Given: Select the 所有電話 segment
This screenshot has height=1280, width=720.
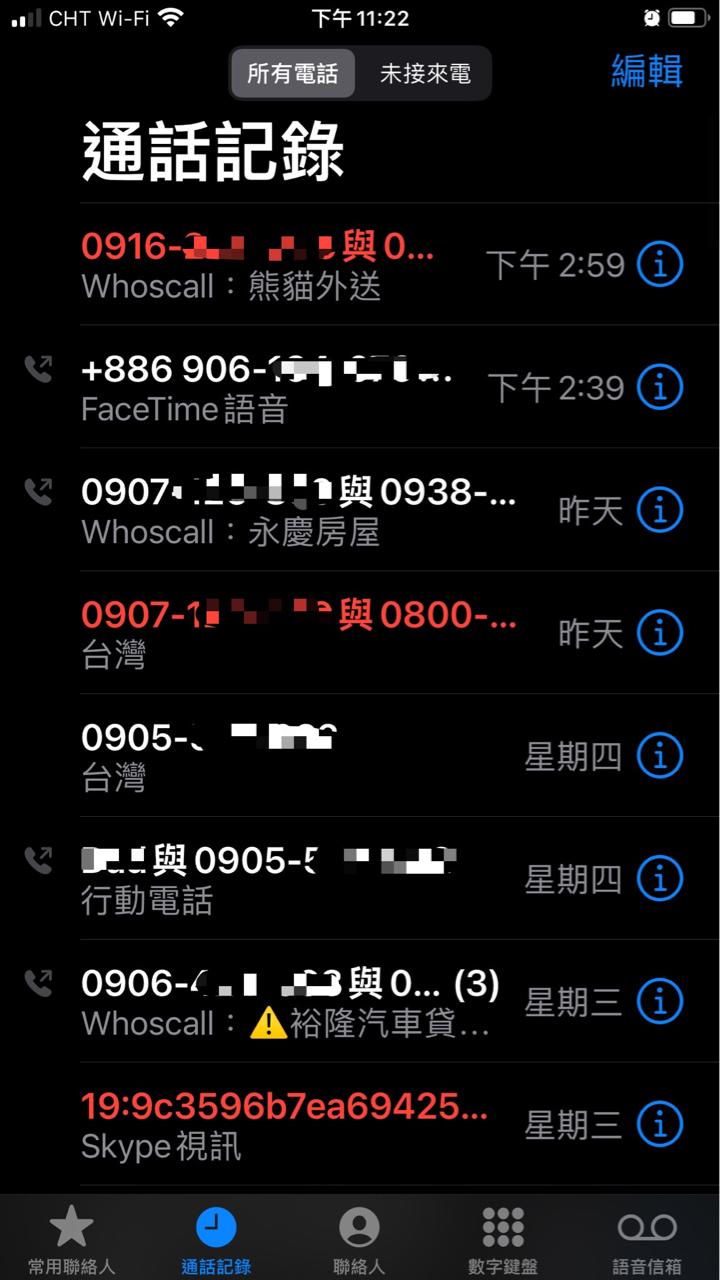Looking at the screenshot, I should click(292, 74).
